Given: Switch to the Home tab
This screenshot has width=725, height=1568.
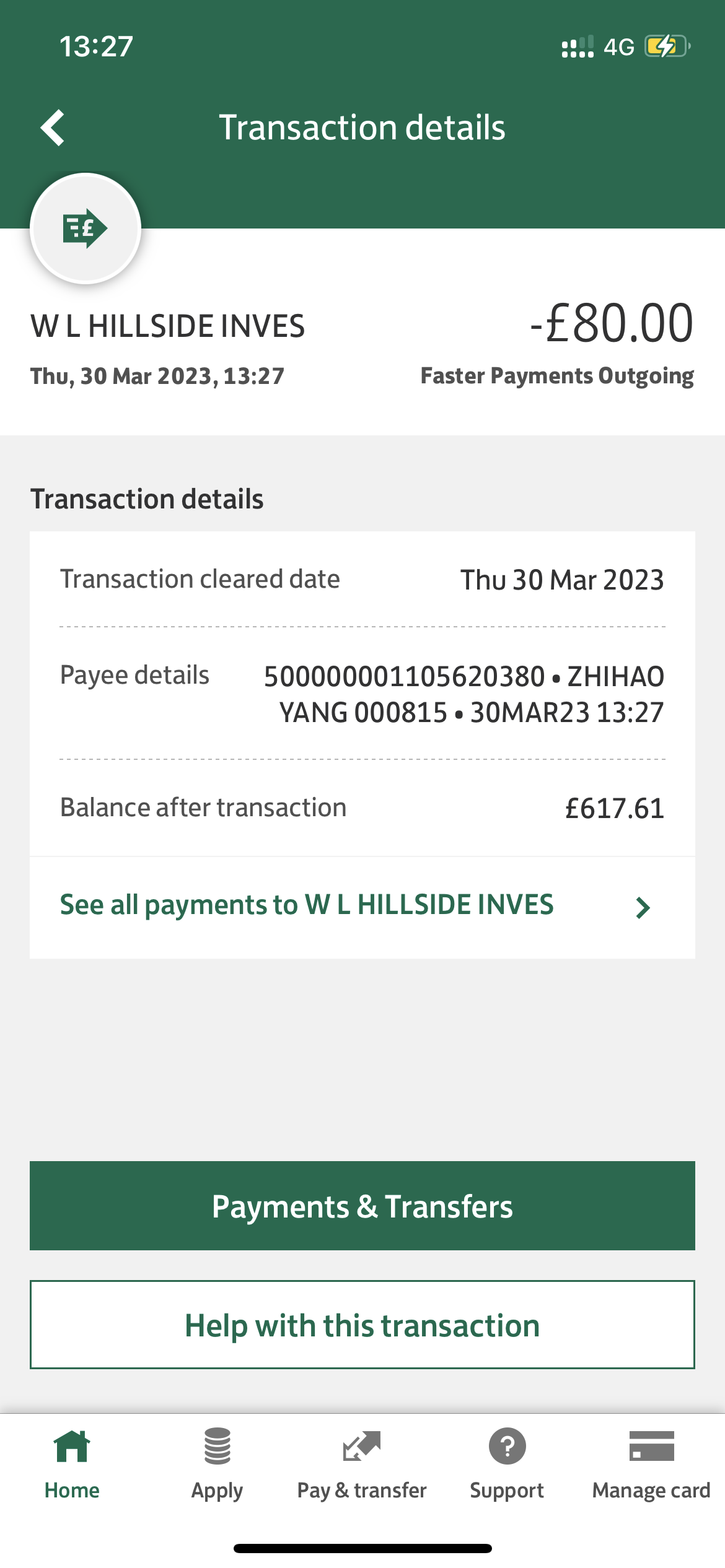Looking at the screenshot, I should pos(72,1464).
